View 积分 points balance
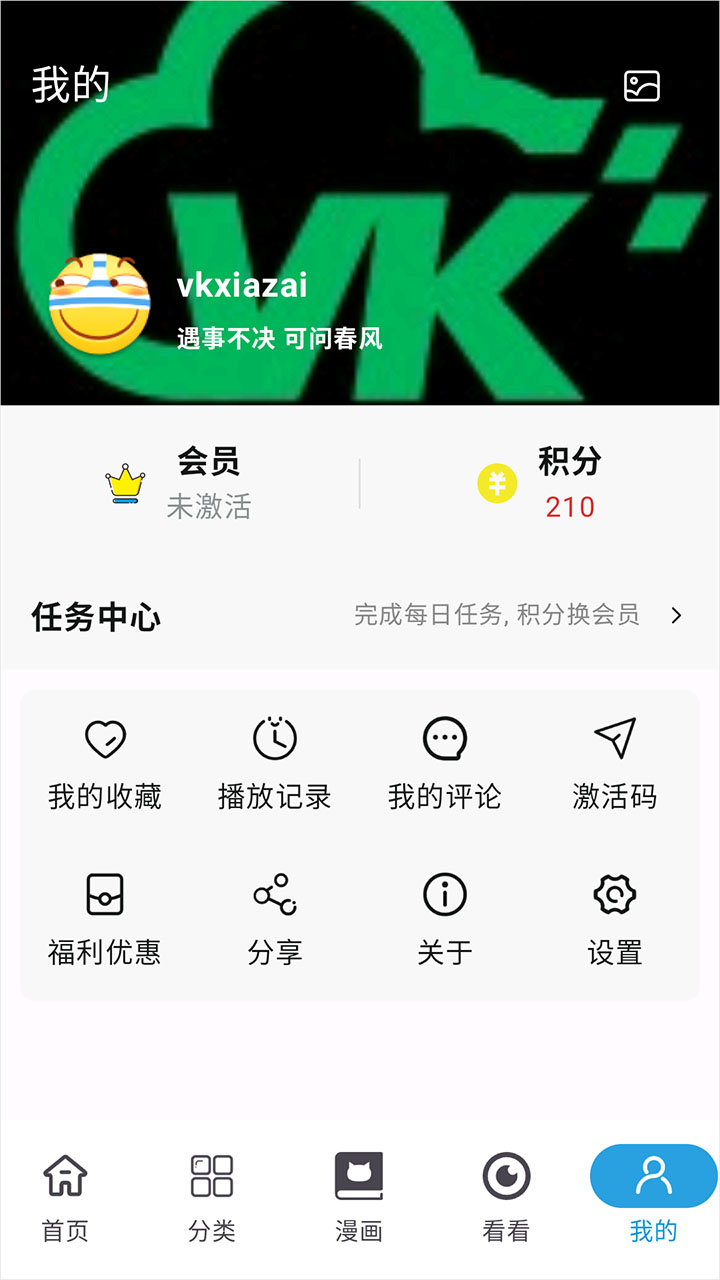This screenshot has height=1280, width=720. point(540,484)
